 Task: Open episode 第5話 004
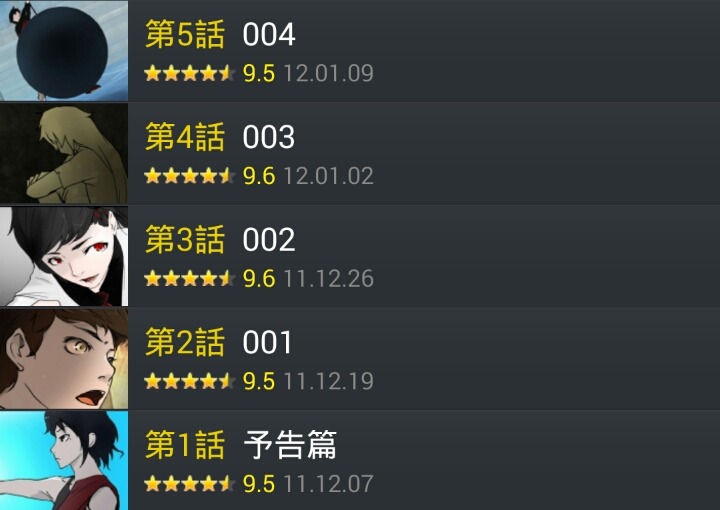[360, 51]
